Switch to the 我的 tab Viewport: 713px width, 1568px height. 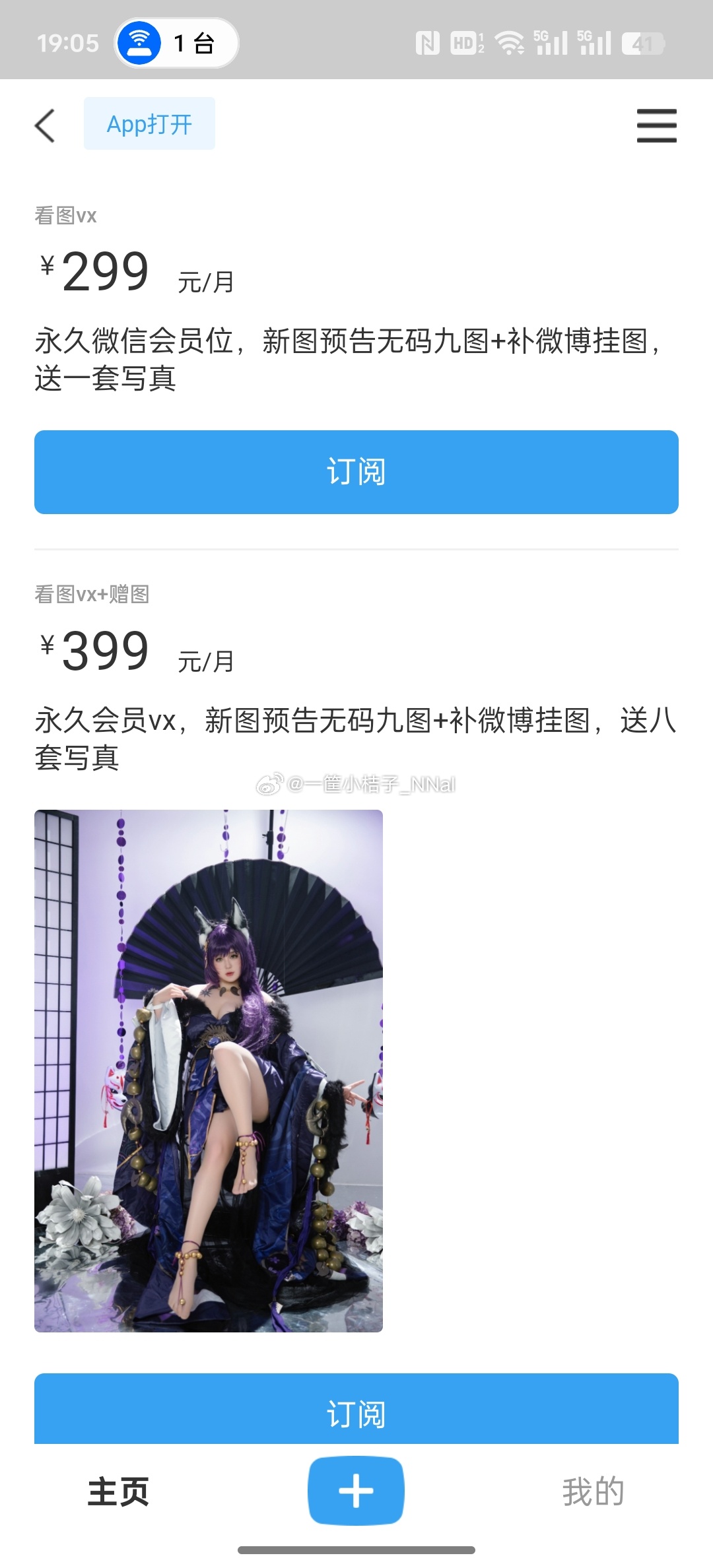pyautogui.click(x=593, y=1491)
